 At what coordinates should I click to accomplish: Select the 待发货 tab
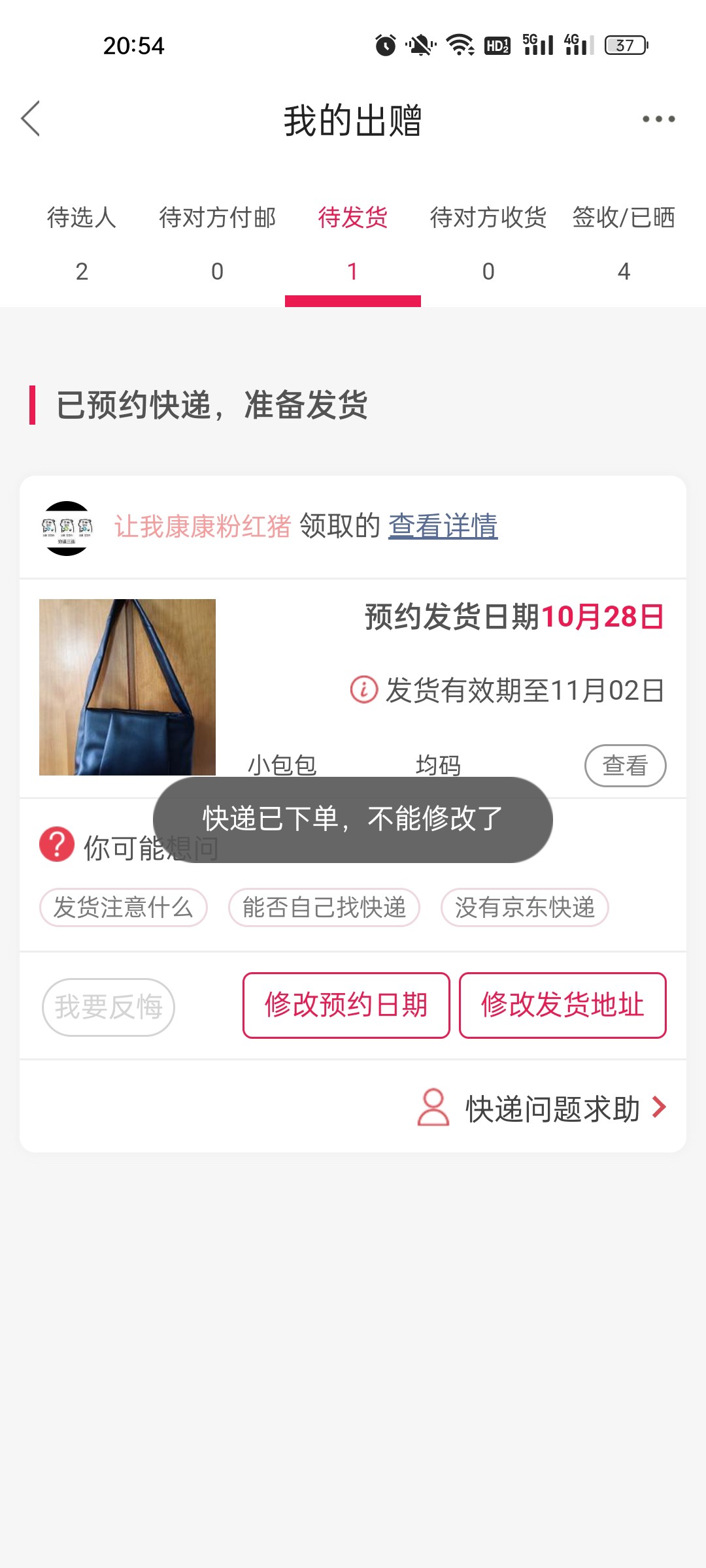click(x=353, y=242)
